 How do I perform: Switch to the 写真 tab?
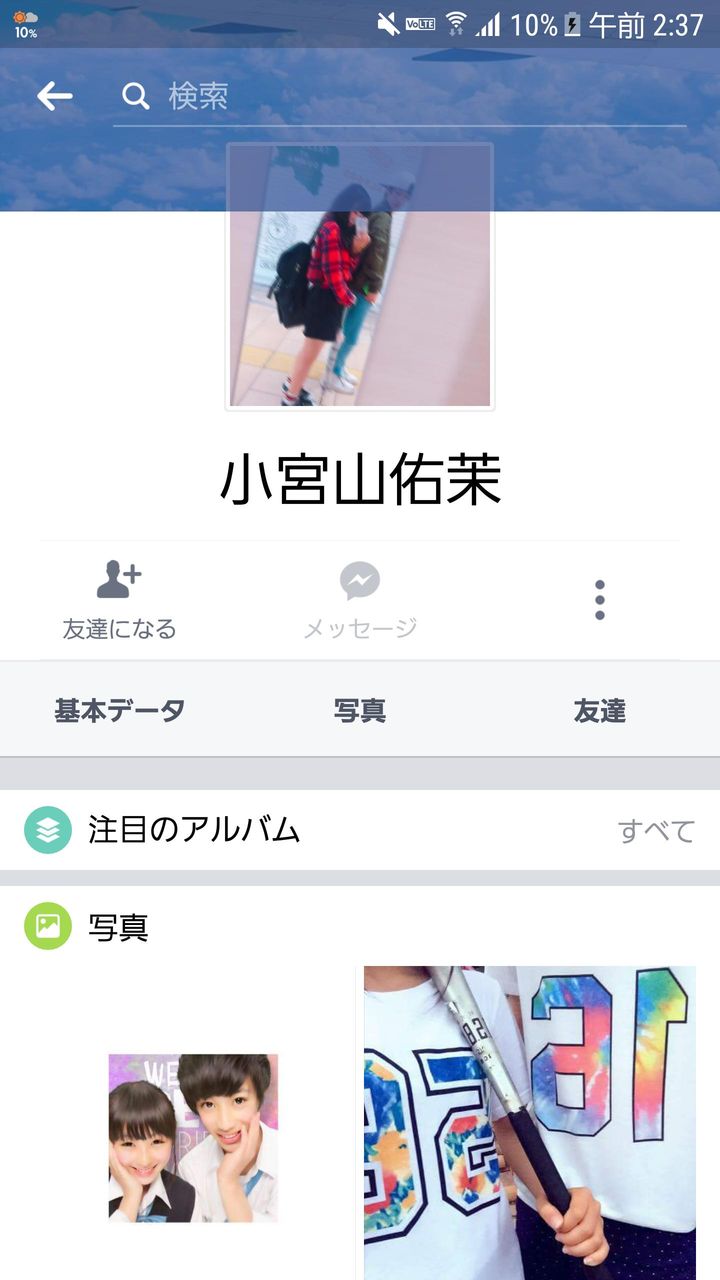pyautogui.click(x=360, y=711)
